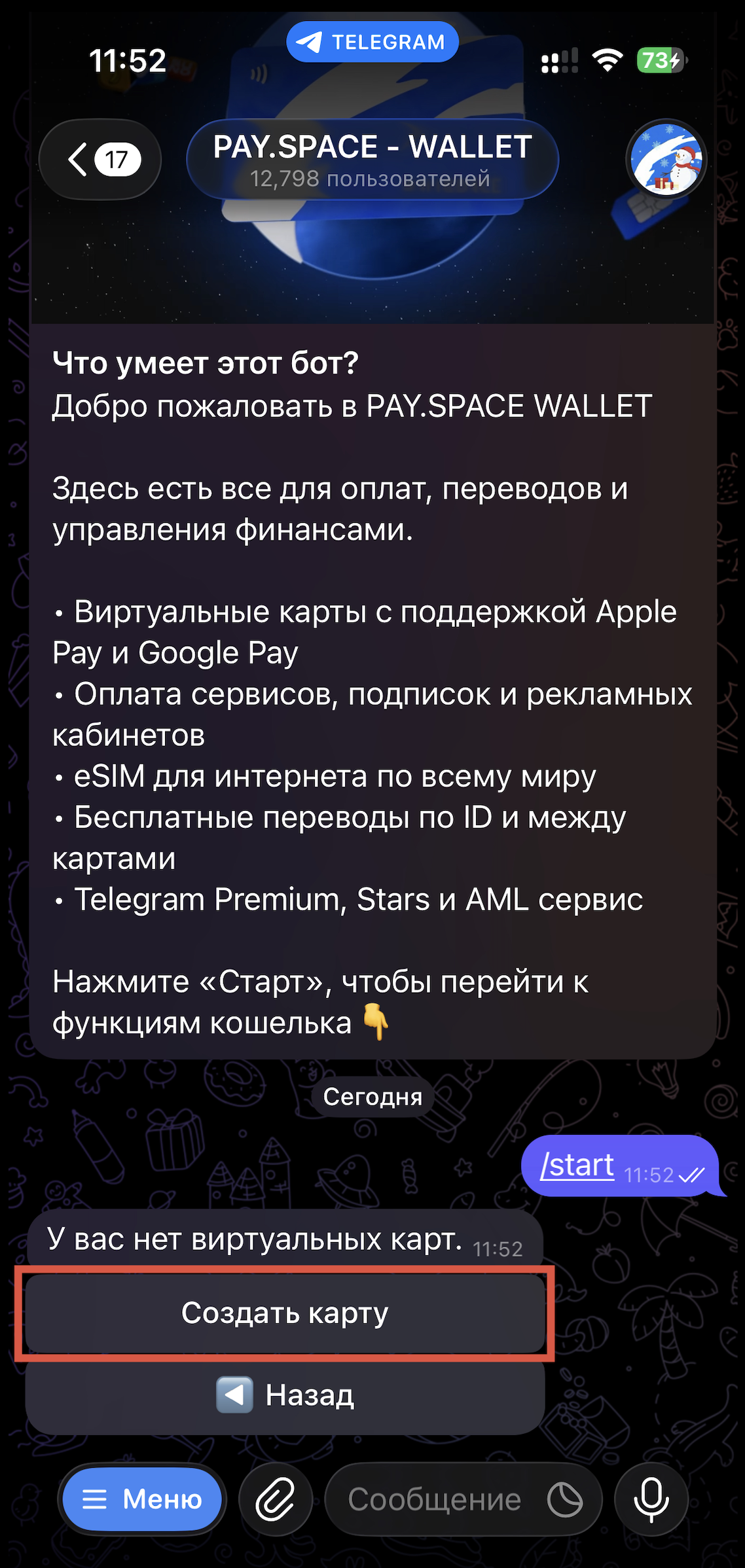This screenshot has width=745, height=1568.
Task: Tap the «Создать карту» button
Action: click(x=285, y=1313)
